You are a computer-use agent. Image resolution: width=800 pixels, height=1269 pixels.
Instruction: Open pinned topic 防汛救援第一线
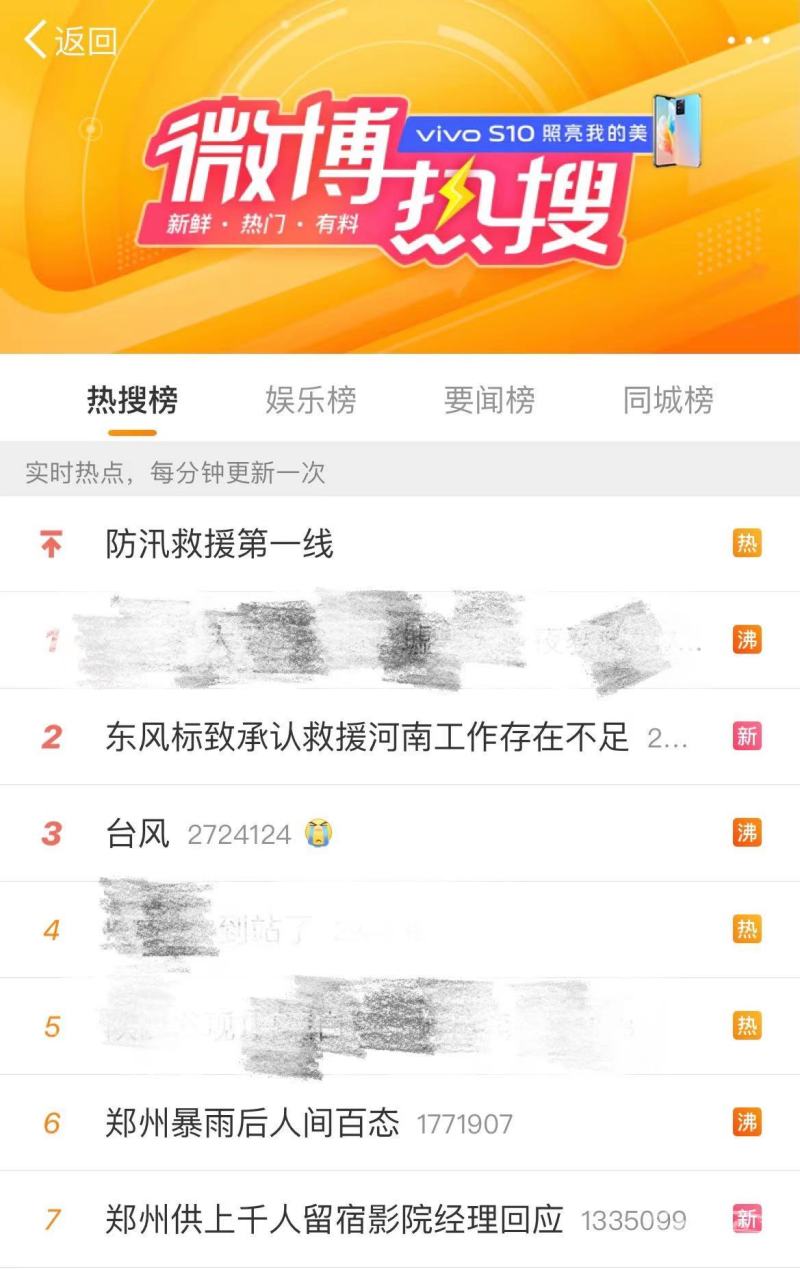(220, 544)
